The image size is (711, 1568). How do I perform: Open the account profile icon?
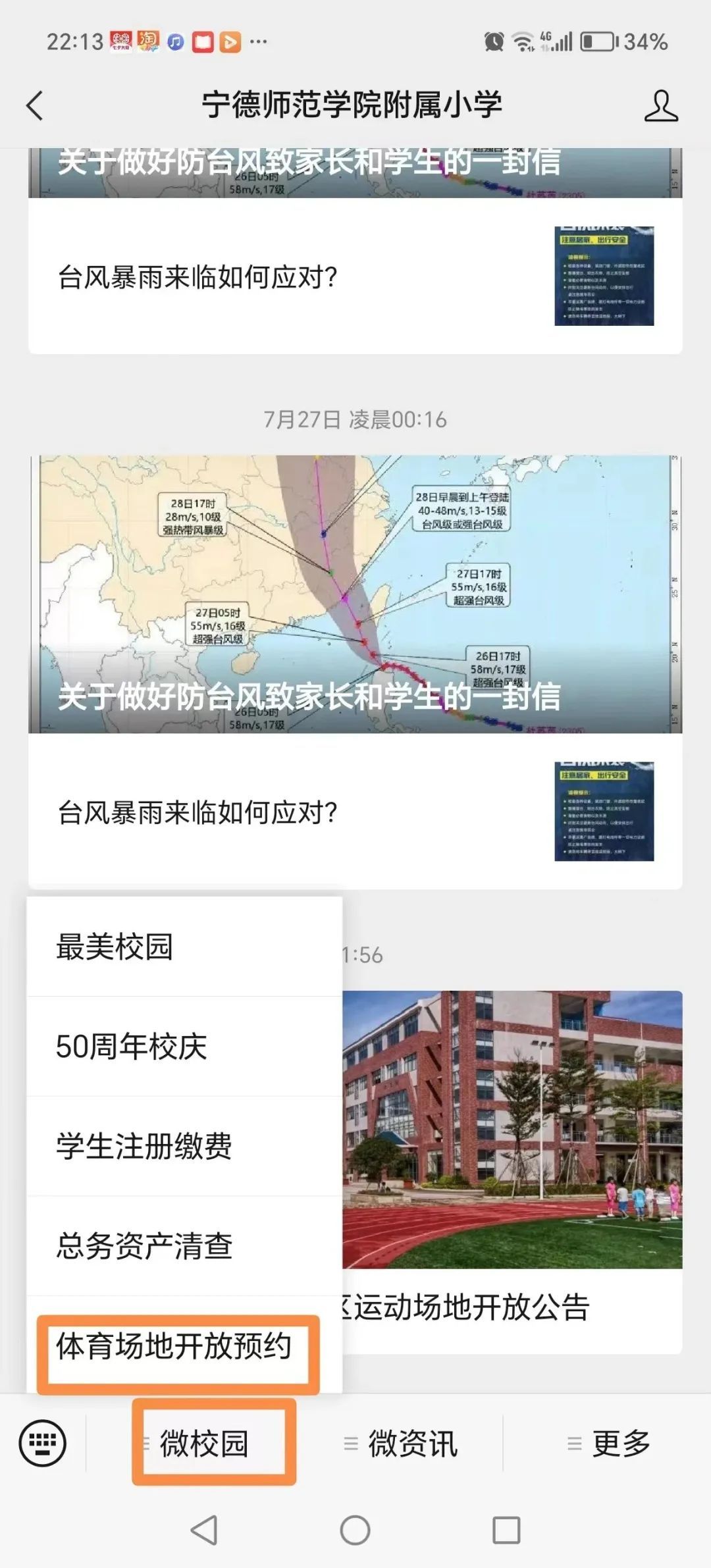pyautogui.click(x=660, y=106)
